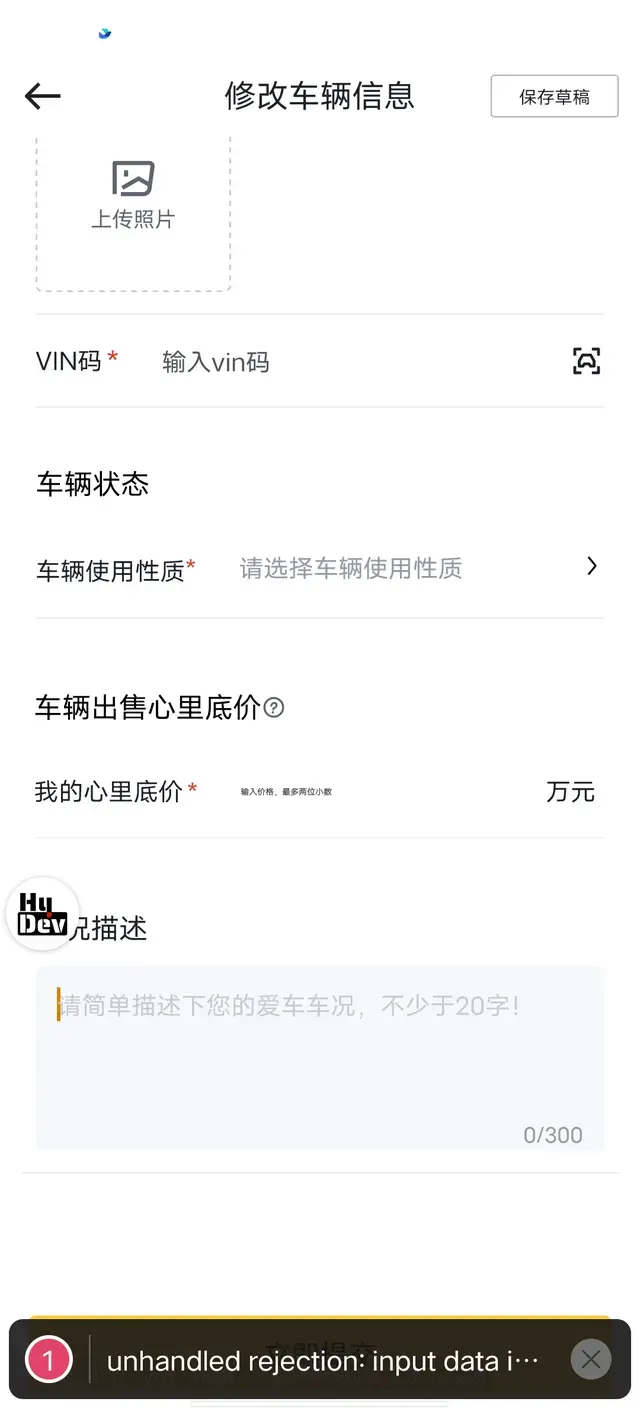
Task: Focus the vehicle condition description text area
Action: pos(320,1058)
